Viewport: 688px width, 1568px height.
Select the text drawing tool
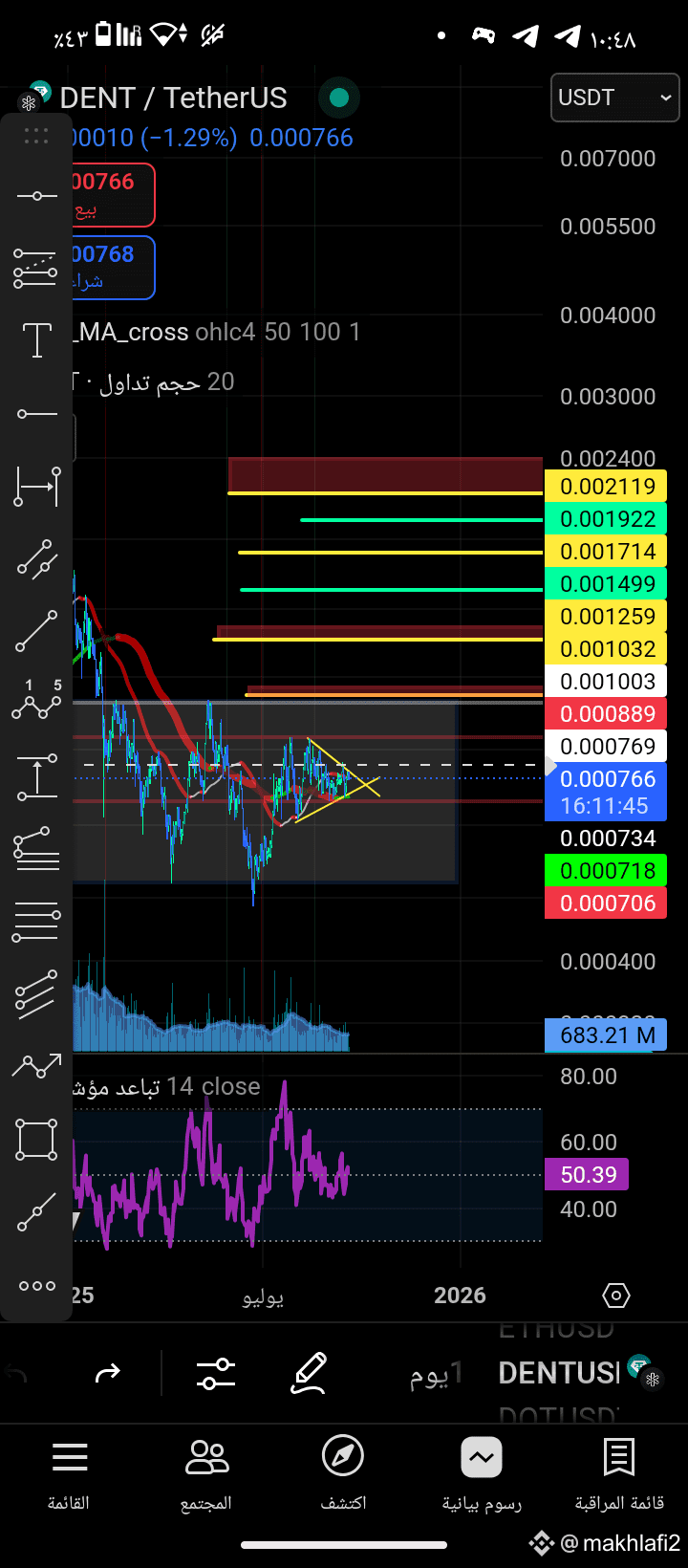point(37,339)
